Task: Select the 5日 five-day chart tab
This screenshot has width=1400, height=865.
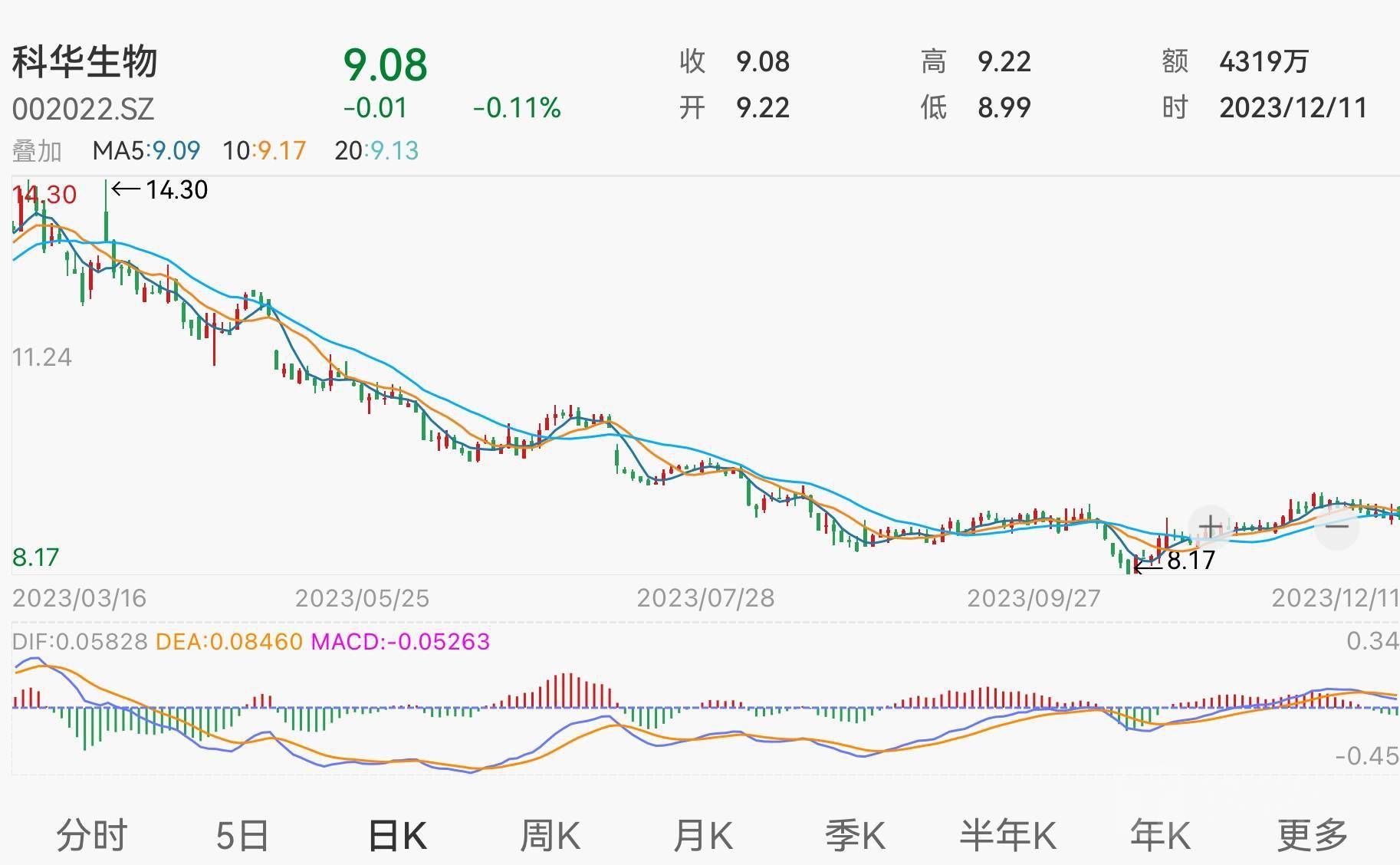Action: point(242,835)
